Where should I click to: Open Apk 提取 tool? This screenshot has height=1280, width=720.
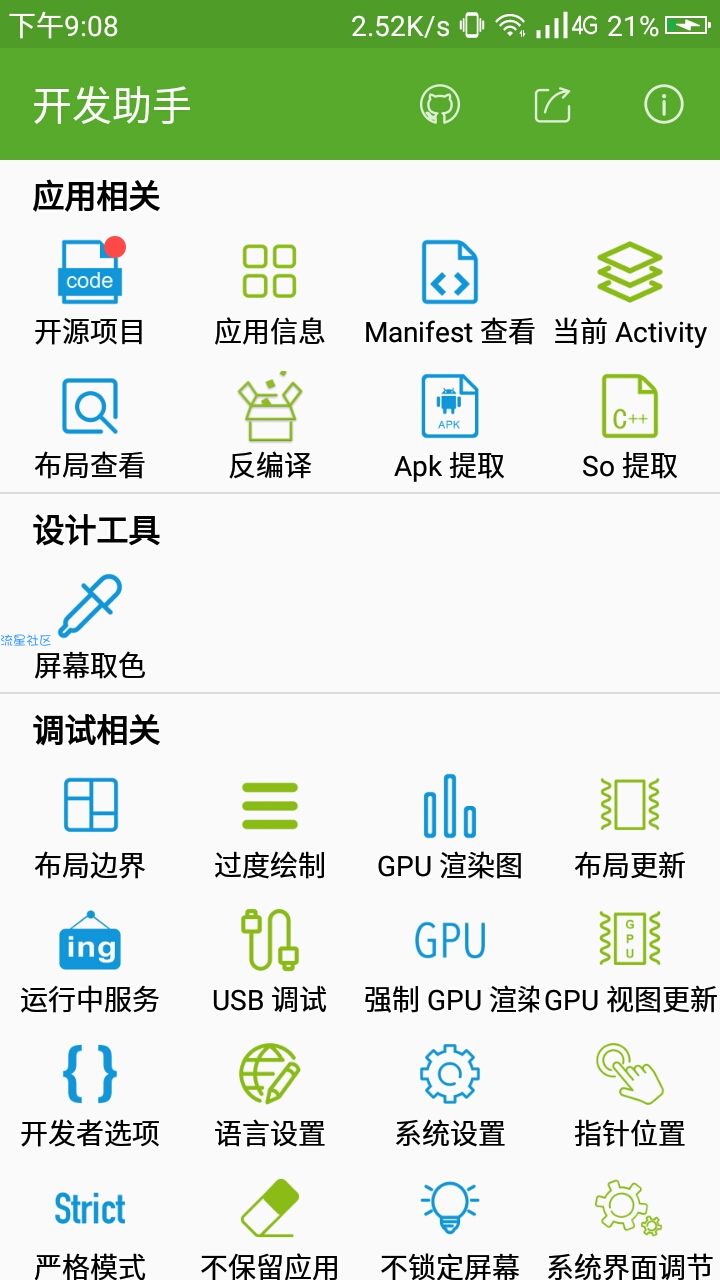[450, 427]
